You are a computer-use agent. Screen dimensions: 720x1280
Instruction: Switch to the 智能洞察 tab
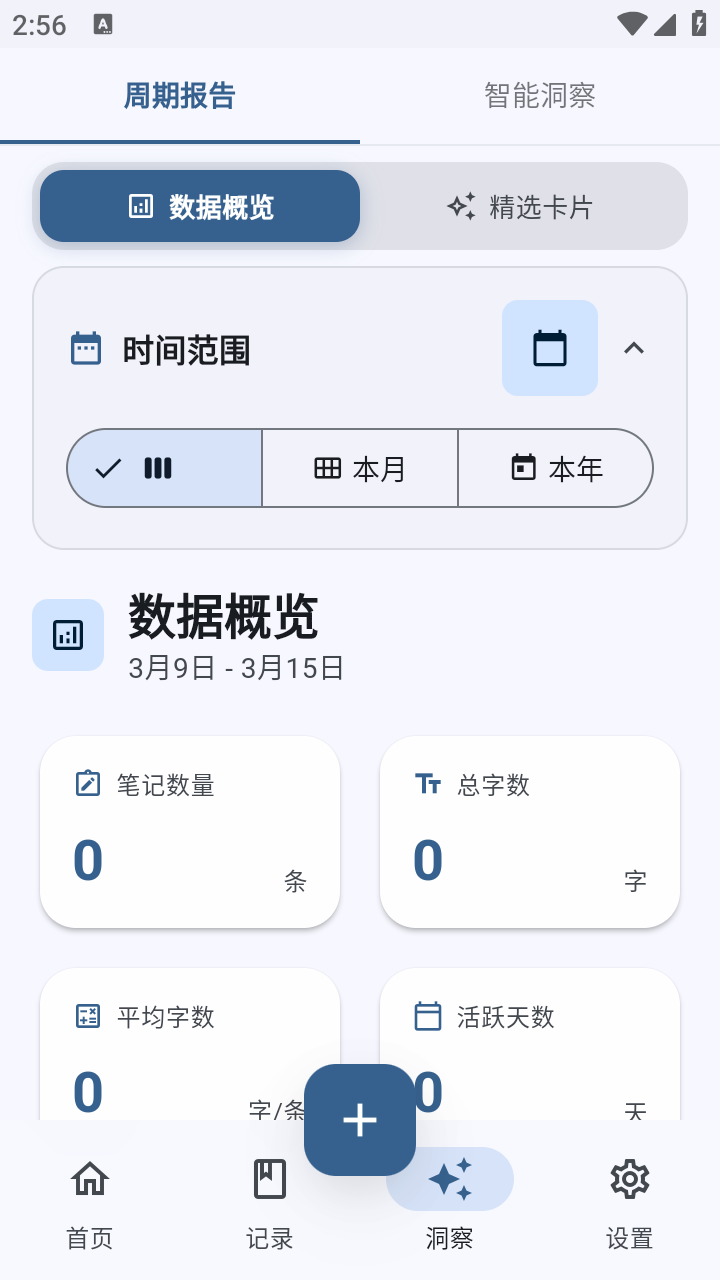pyautogui.click(x=539, y=95)
